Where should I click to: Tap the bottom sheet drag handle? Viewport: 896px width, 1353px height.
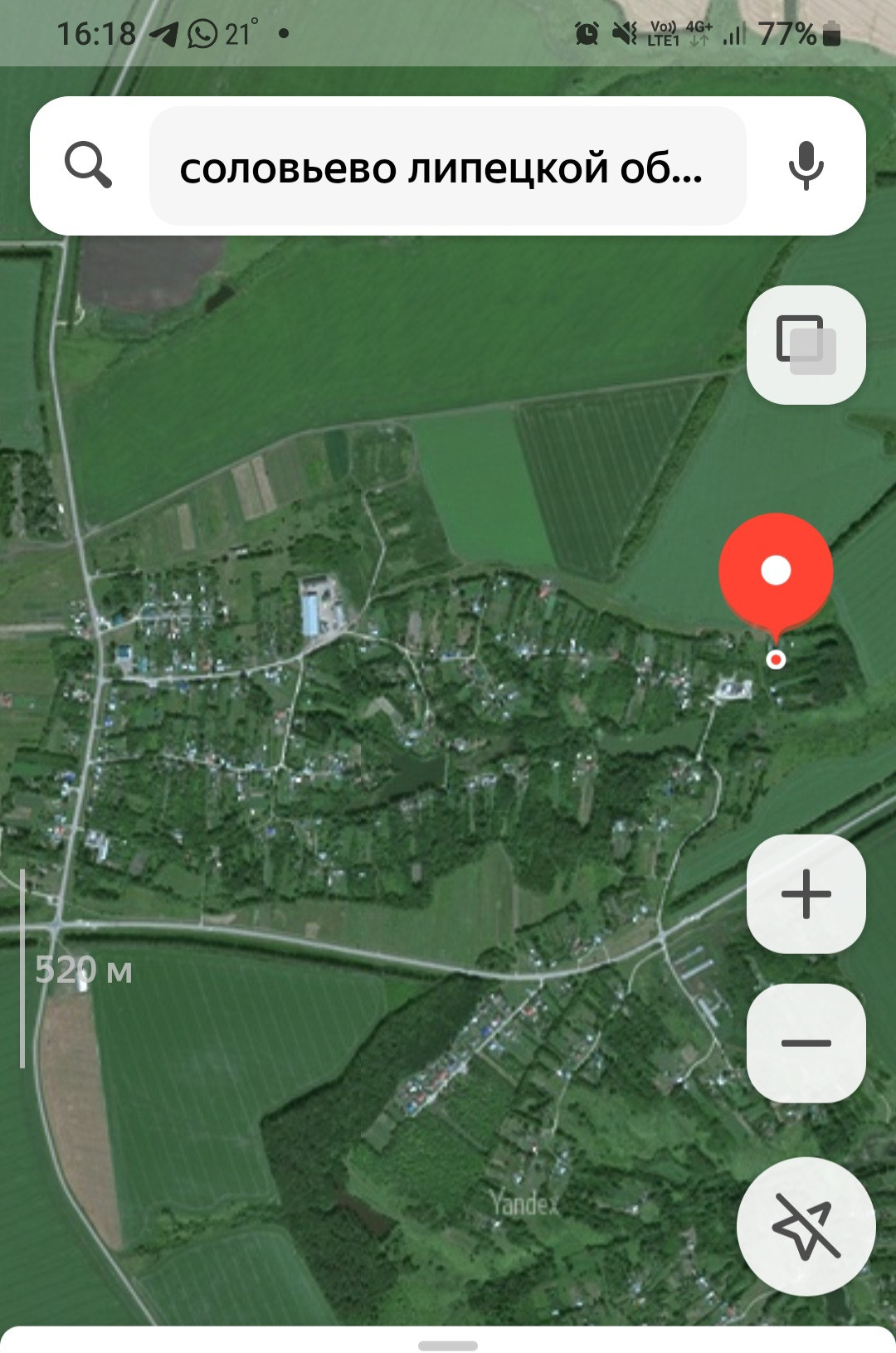(x=447, y=1345)
